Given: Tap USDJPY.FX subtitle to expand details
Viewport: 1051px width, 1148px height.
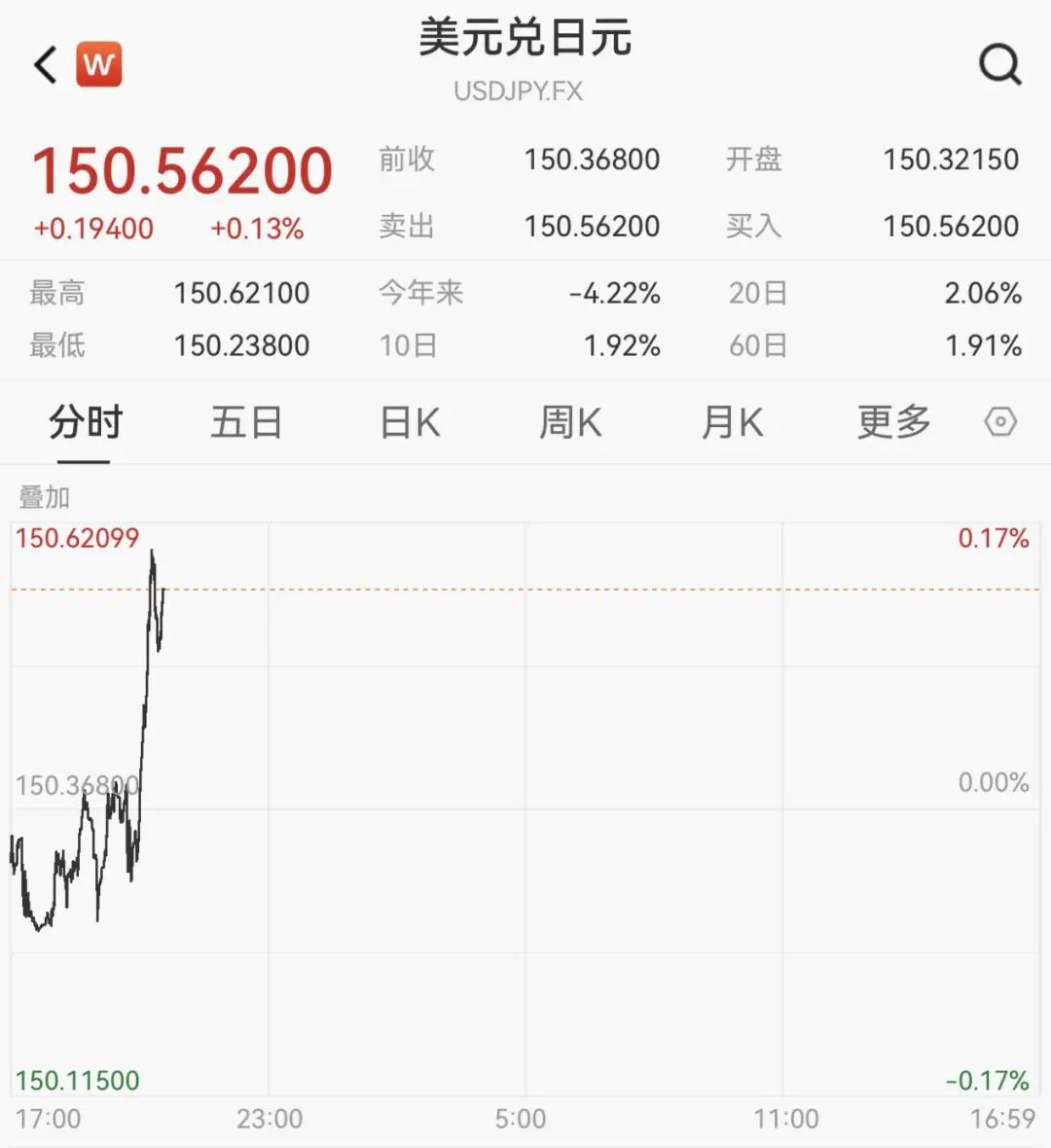Looking at the screenshot, I should coord(520,91).
